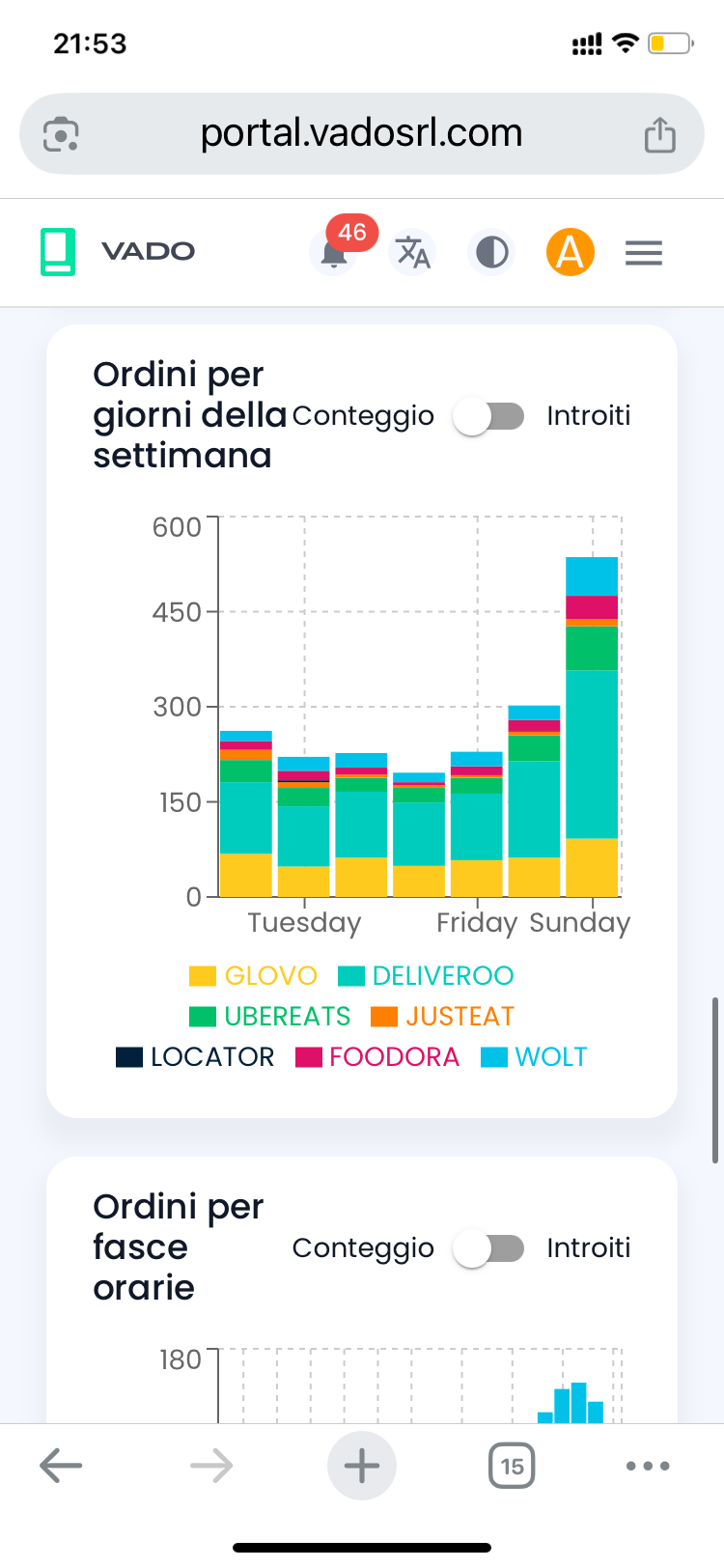Open the profile avatar menu

570,251
